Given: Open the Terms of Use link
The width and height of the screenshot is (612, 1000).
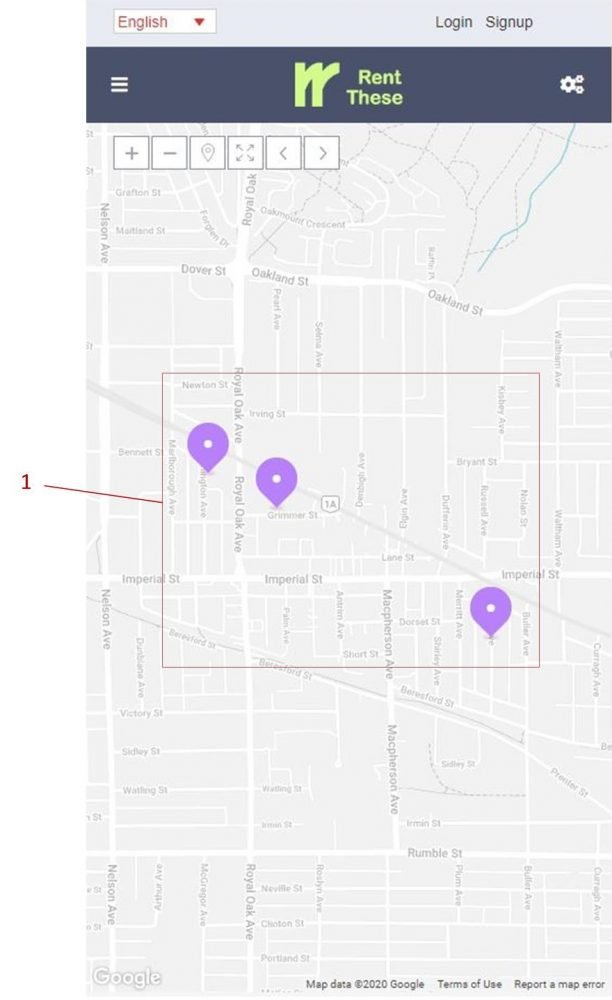Looking at the screenshot, I should click(x=469, y=984).
